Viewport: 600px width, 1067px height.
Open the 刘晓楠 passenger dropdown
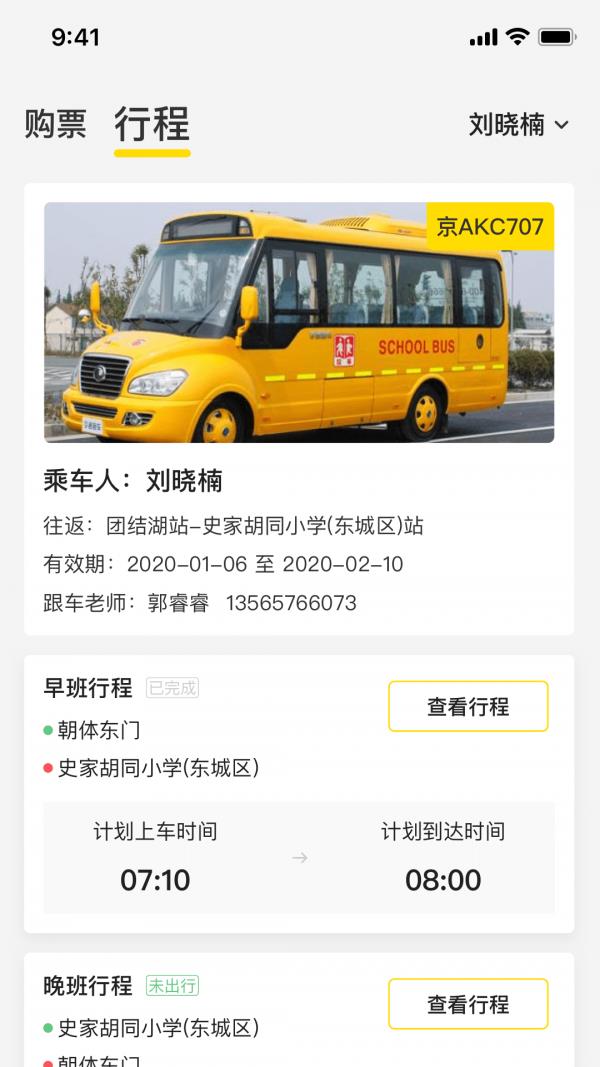(518, 125)
